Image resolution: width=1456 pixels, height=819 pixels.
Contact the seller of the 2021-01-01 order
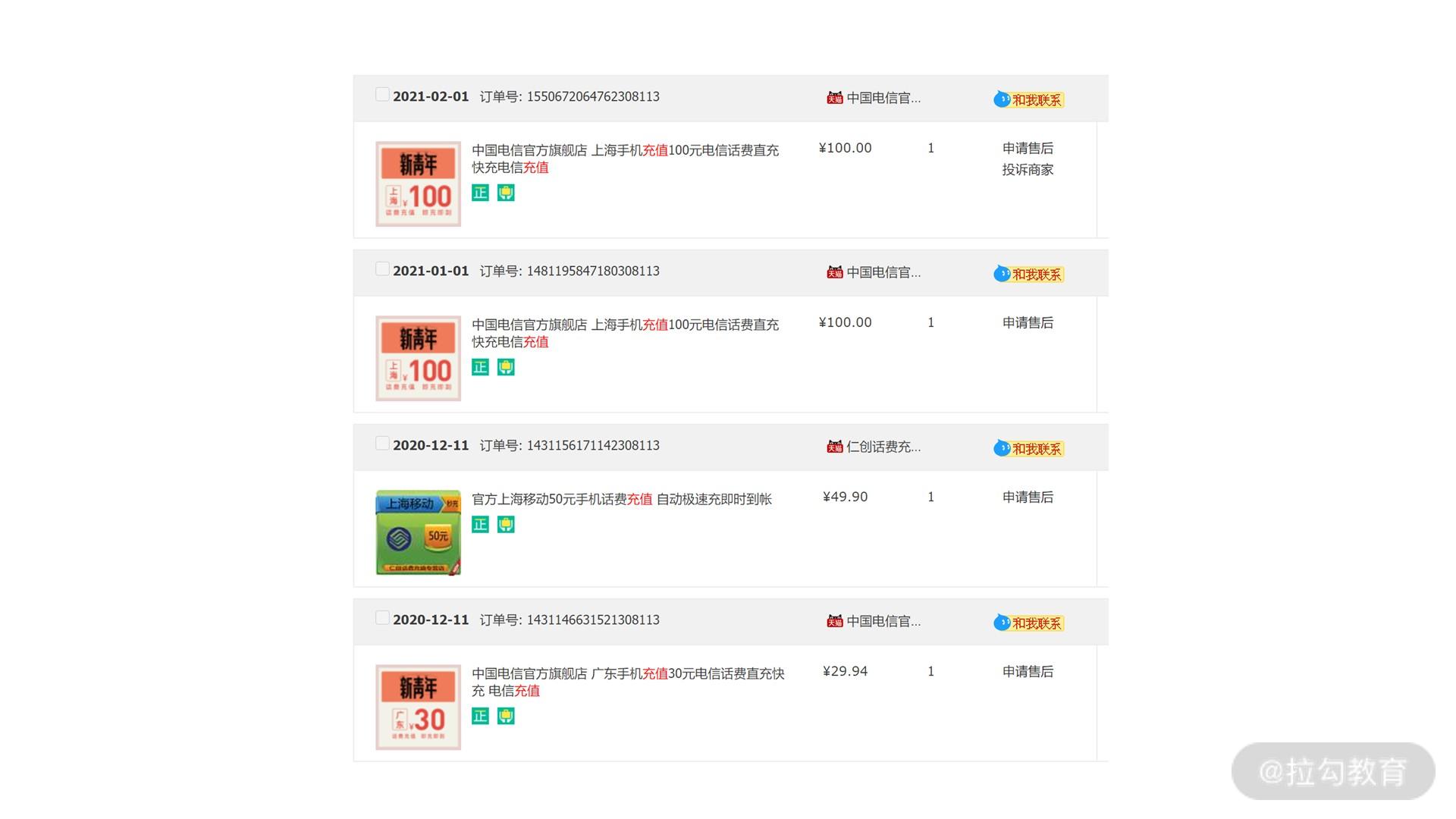click(1029, 274)
